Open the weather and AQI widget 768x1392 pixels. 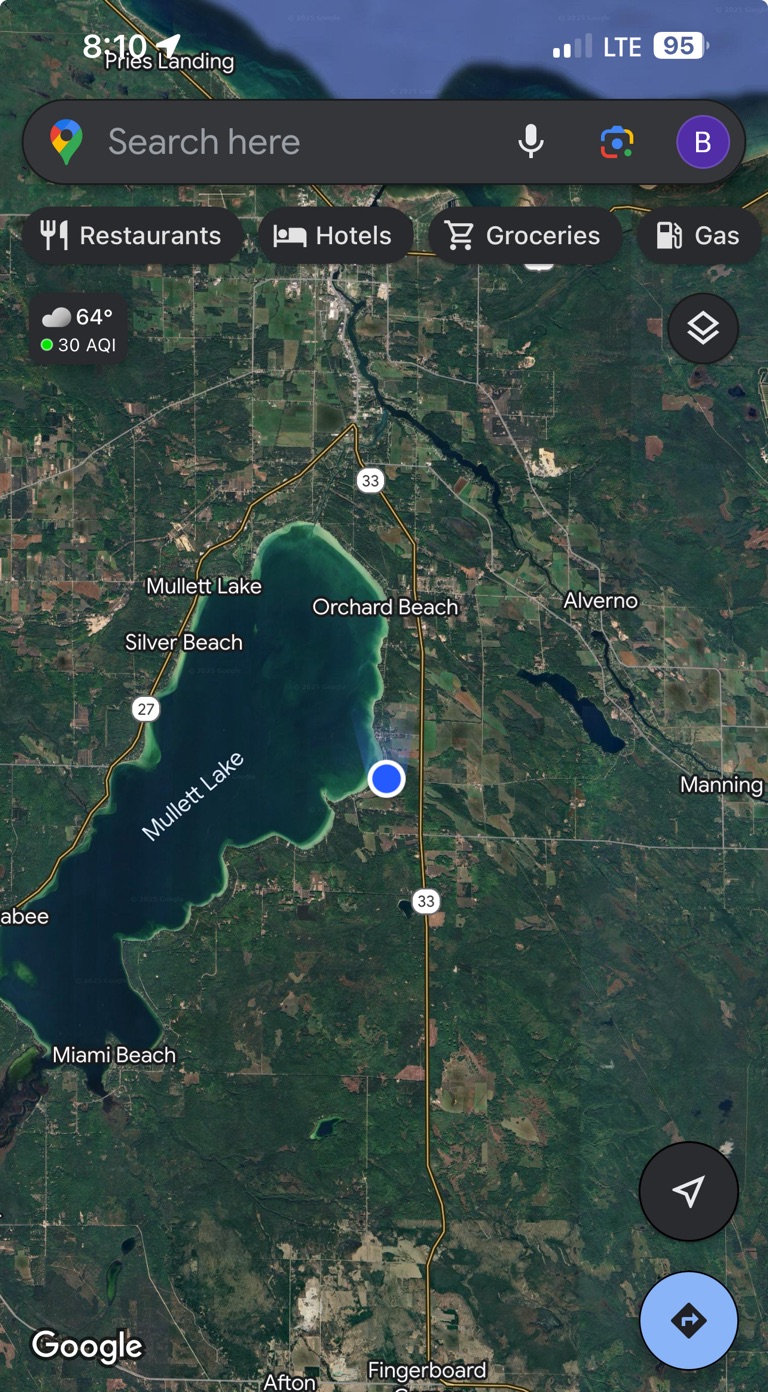(x=78, y=330)
